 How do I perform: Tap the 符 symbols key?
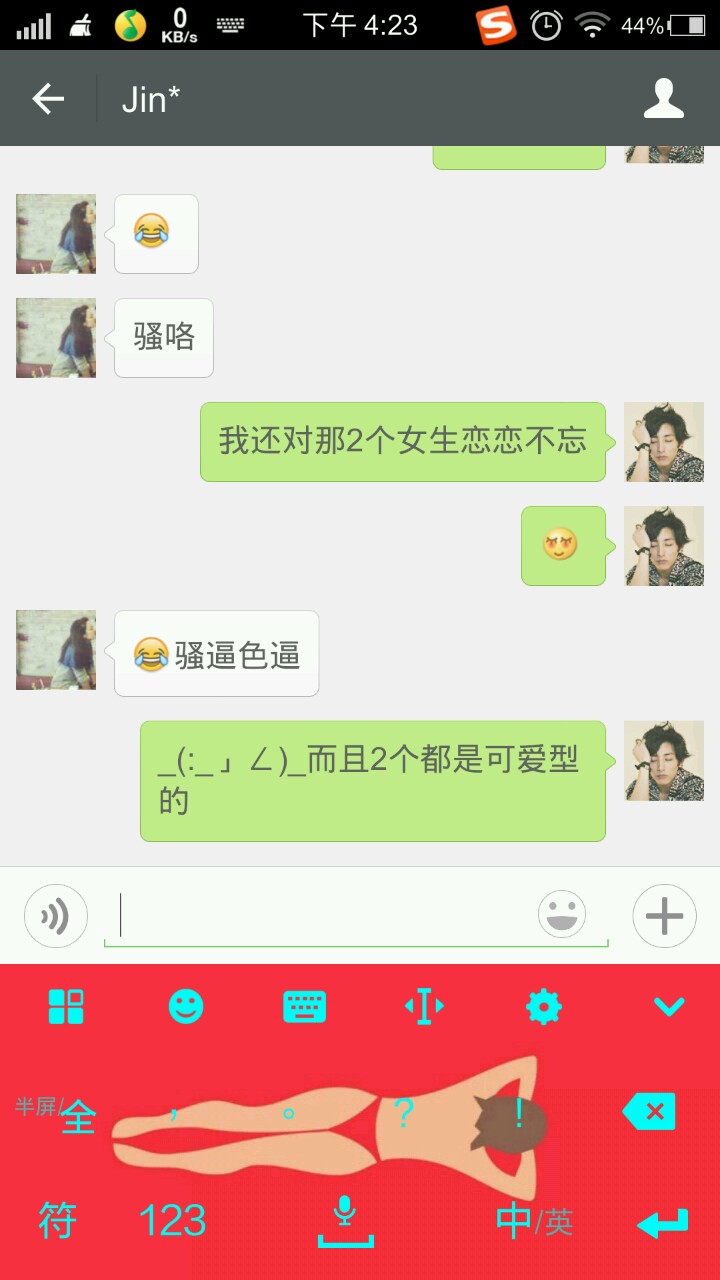pos(57,1221)
